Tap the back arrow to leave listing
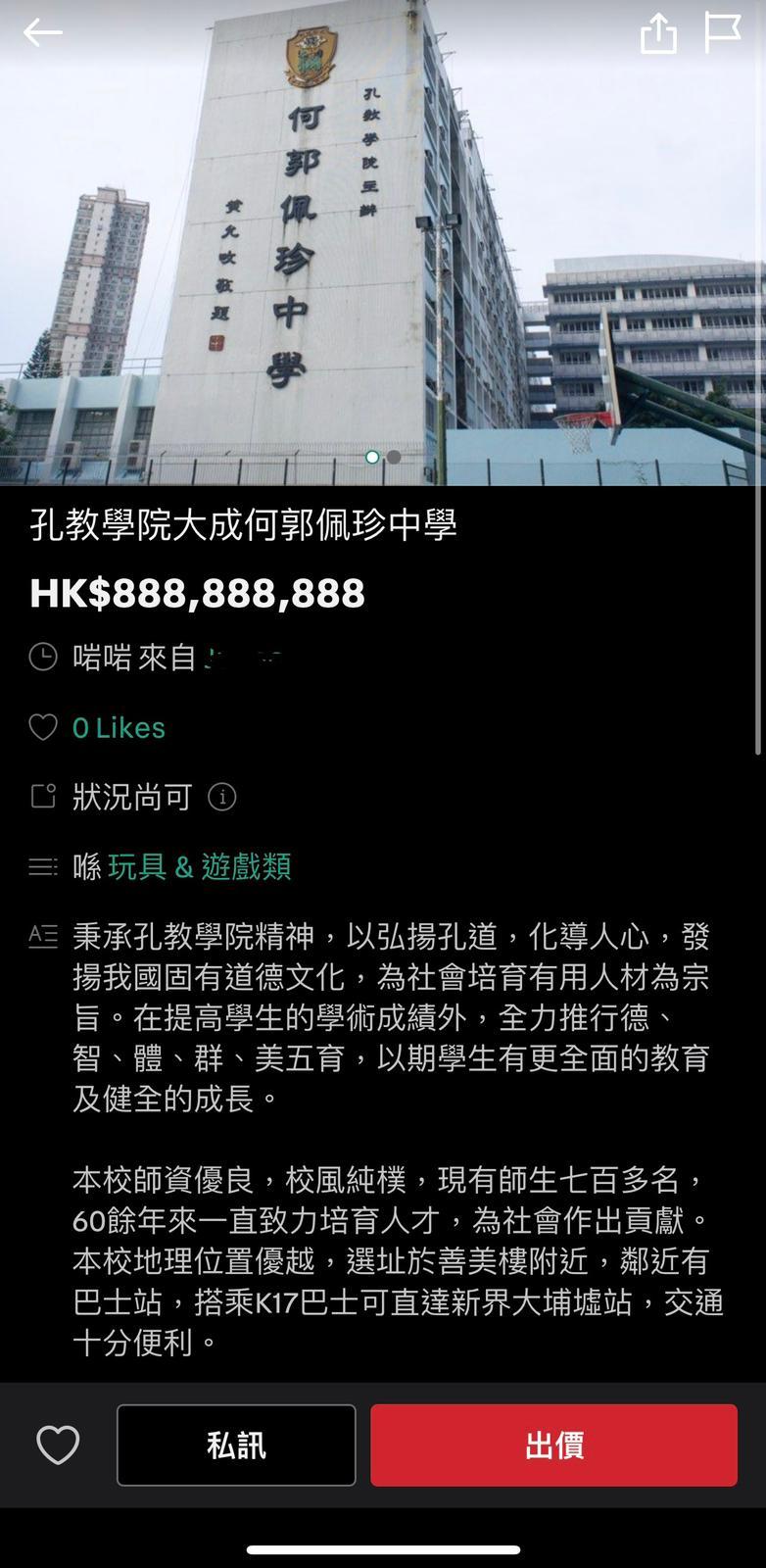 tap(41, 32)
